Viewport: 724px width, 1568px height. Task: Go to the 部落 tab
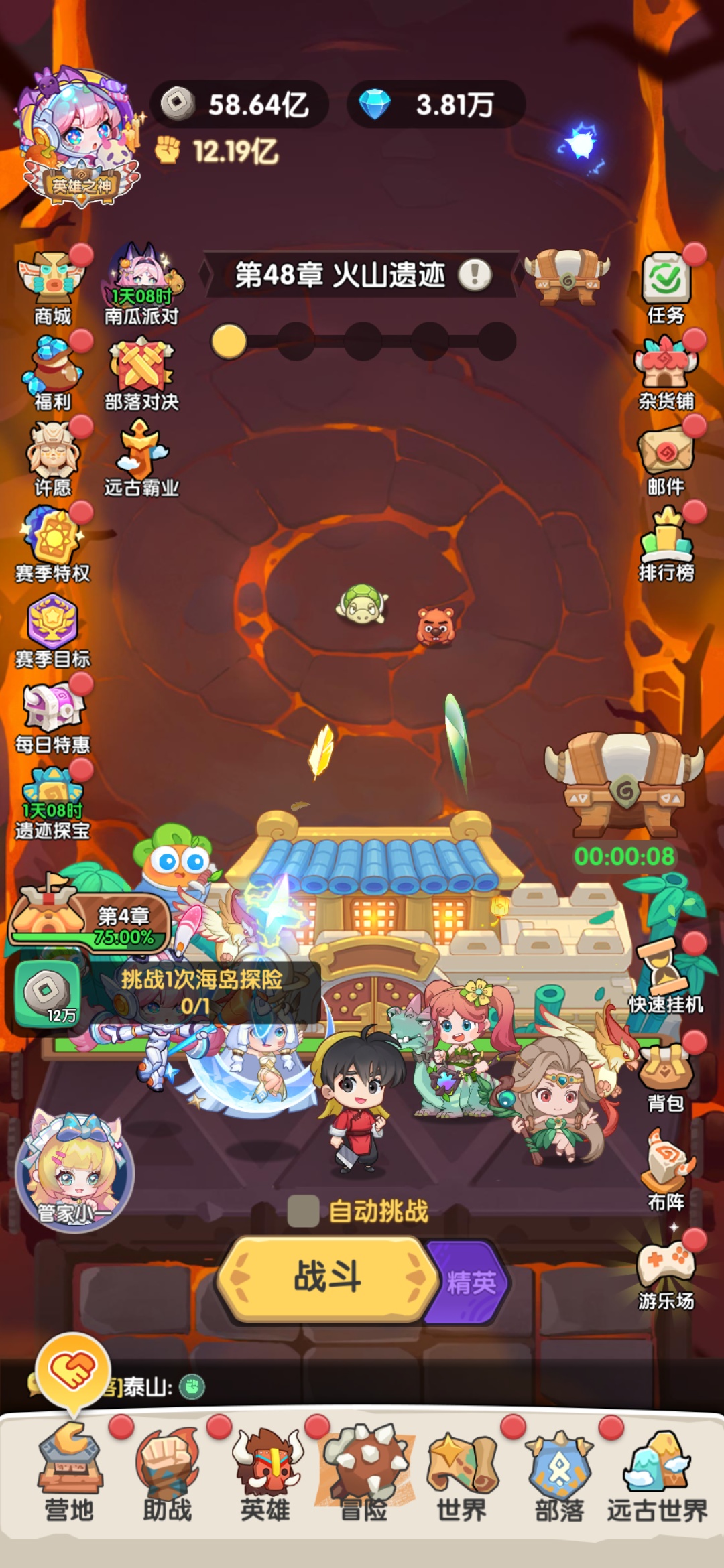click(559, 1475)
